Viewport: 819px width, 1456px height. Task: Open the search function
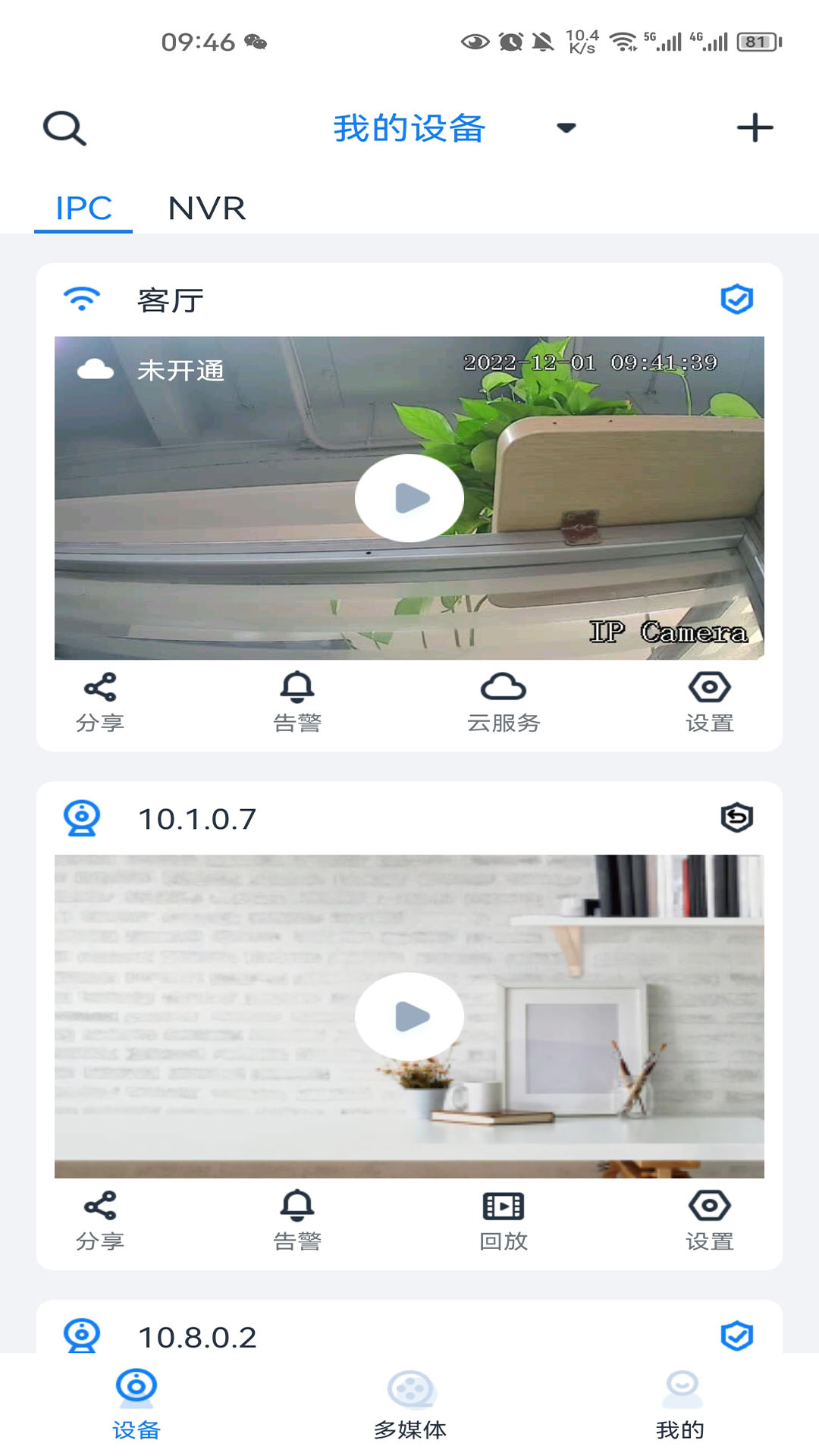[64, 127]
